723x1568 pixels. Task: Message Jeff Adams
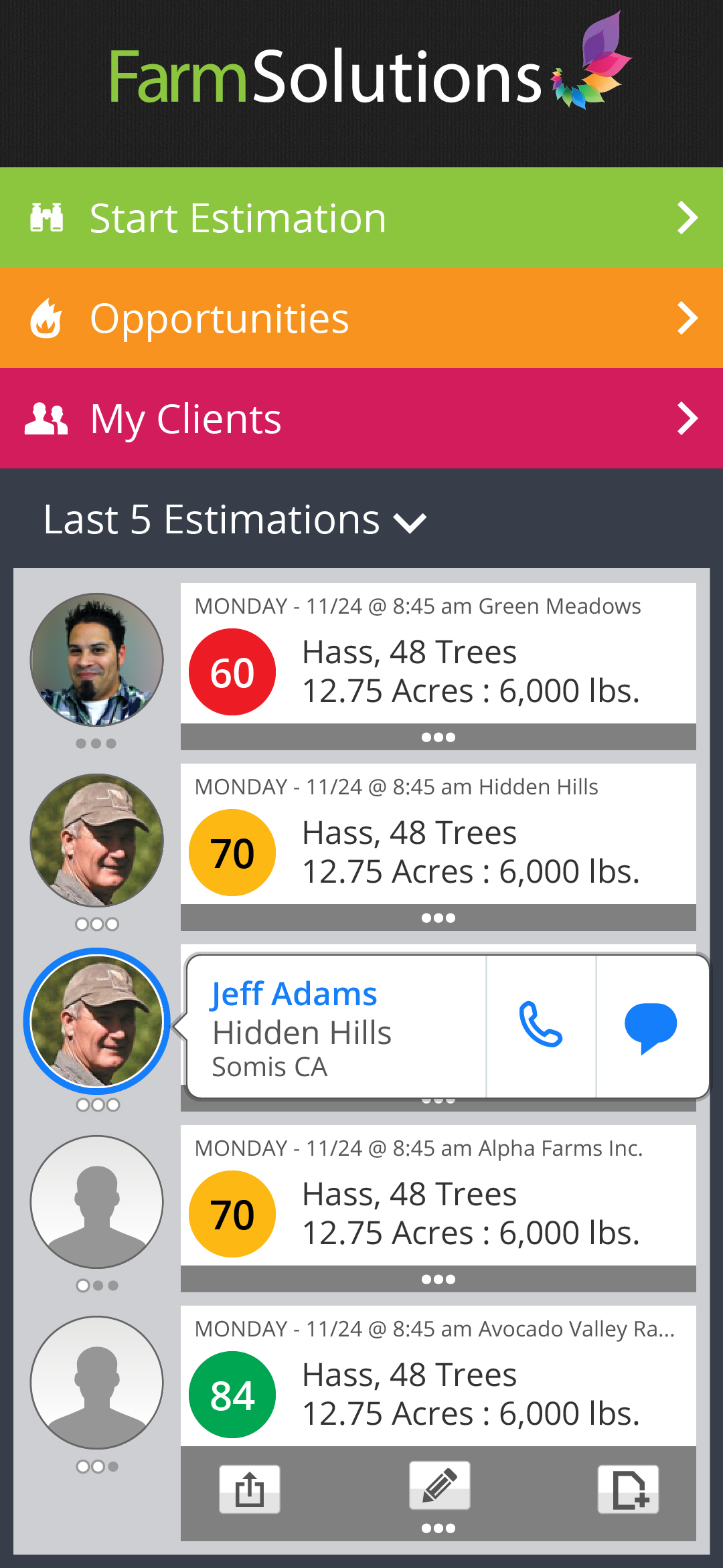(651, 1026)
